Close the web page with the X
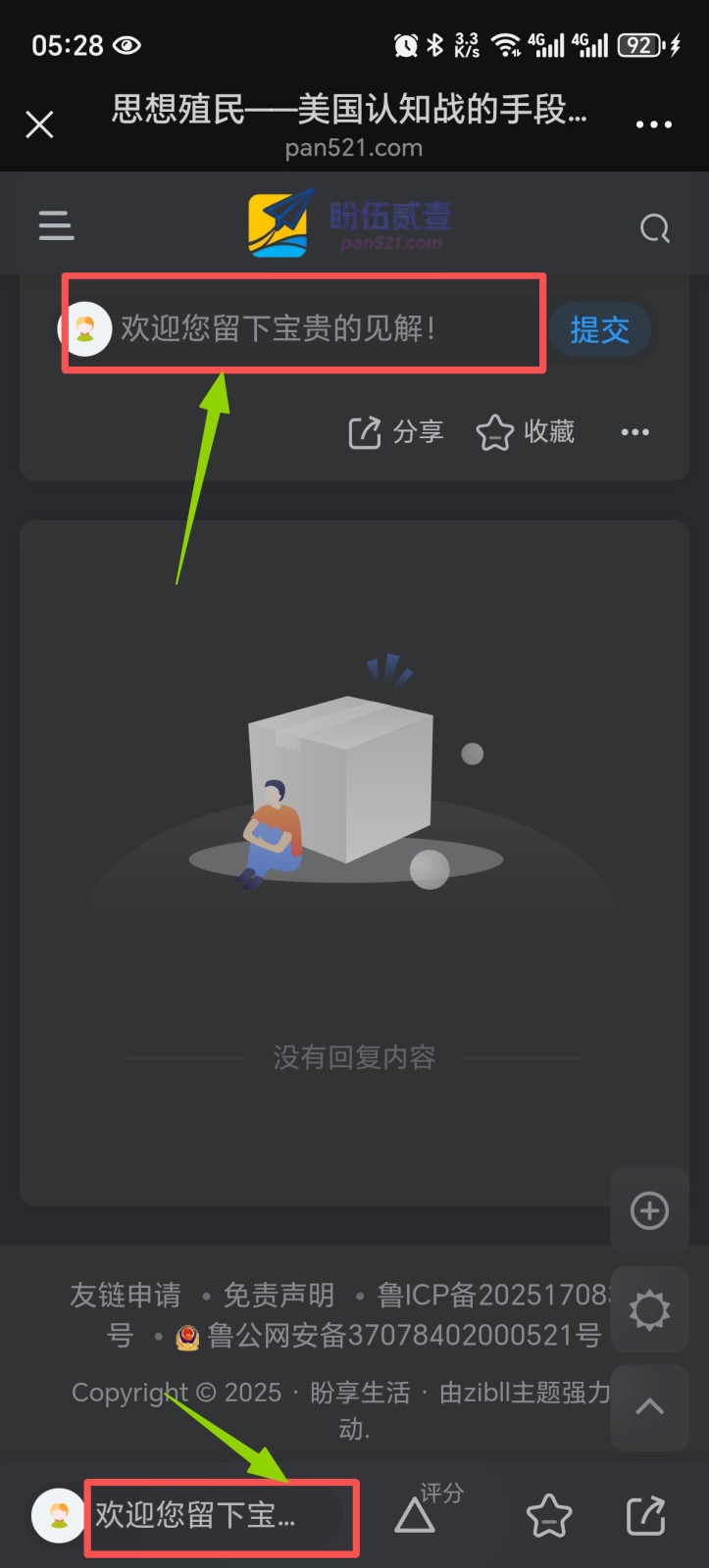Viewport: 709px width, 1568px height. coord(39,124)
